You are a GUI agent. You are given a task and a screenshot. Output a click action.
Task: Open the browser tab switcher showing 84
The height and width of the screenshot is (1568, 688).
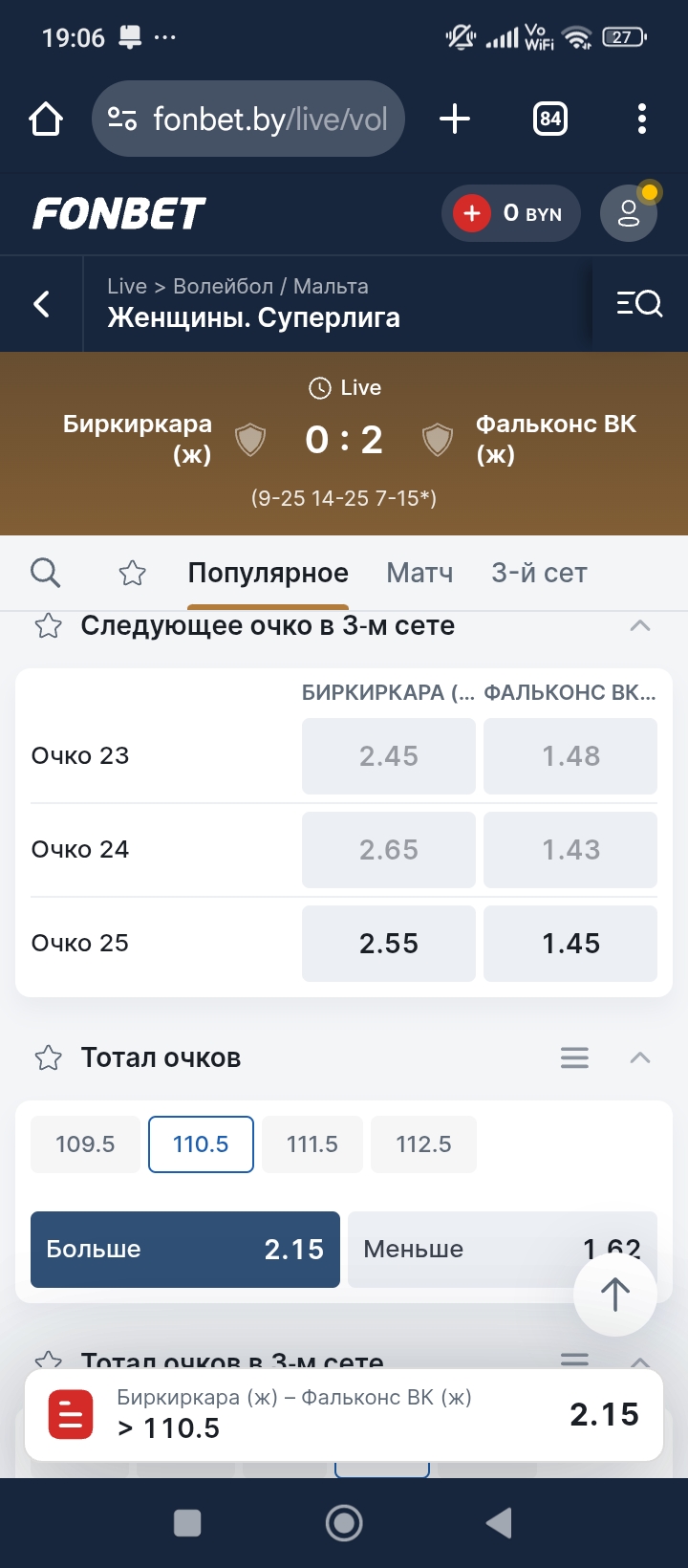(x=549, y=119)
